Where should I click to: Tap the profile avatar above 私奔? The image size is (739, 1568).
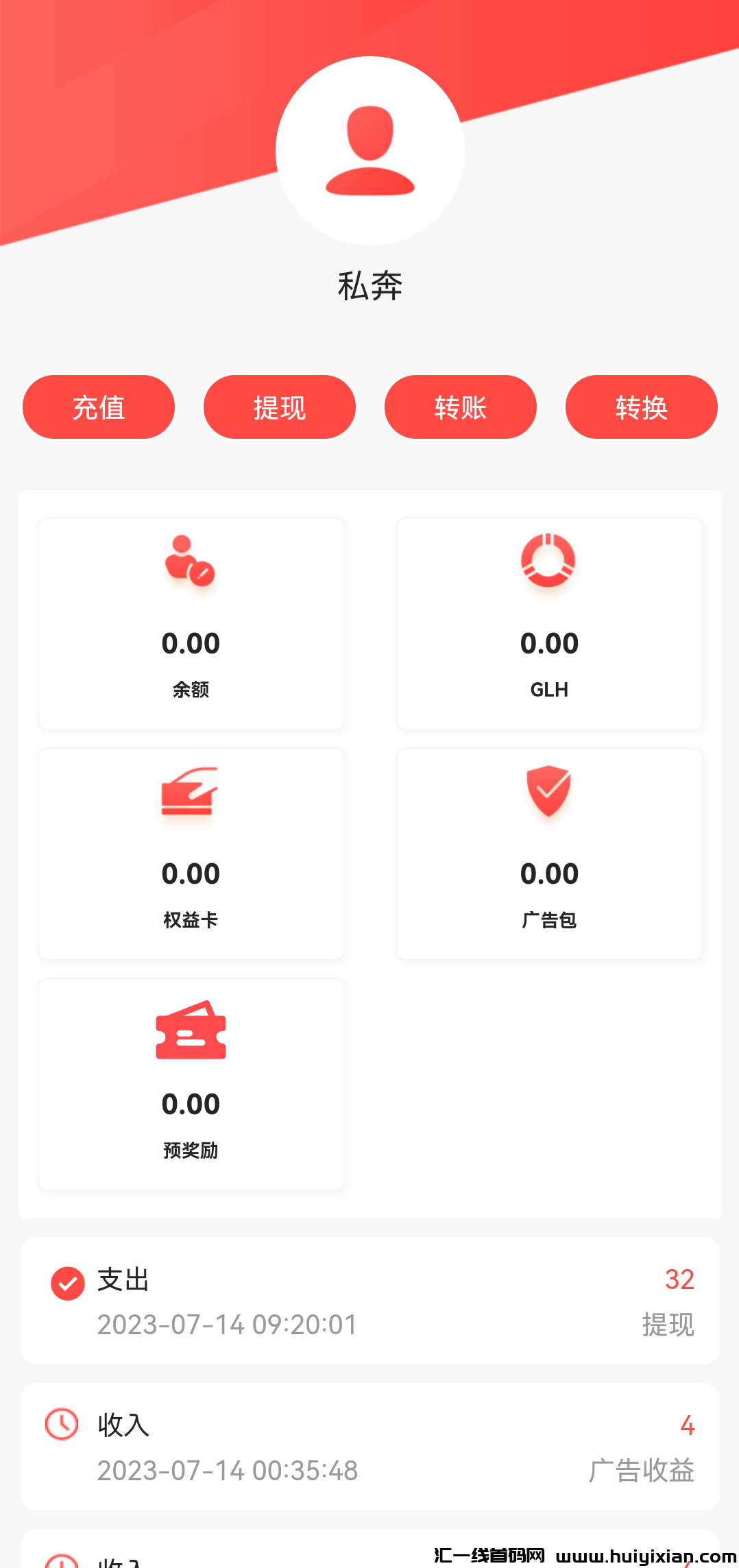(x=370, y=151)
